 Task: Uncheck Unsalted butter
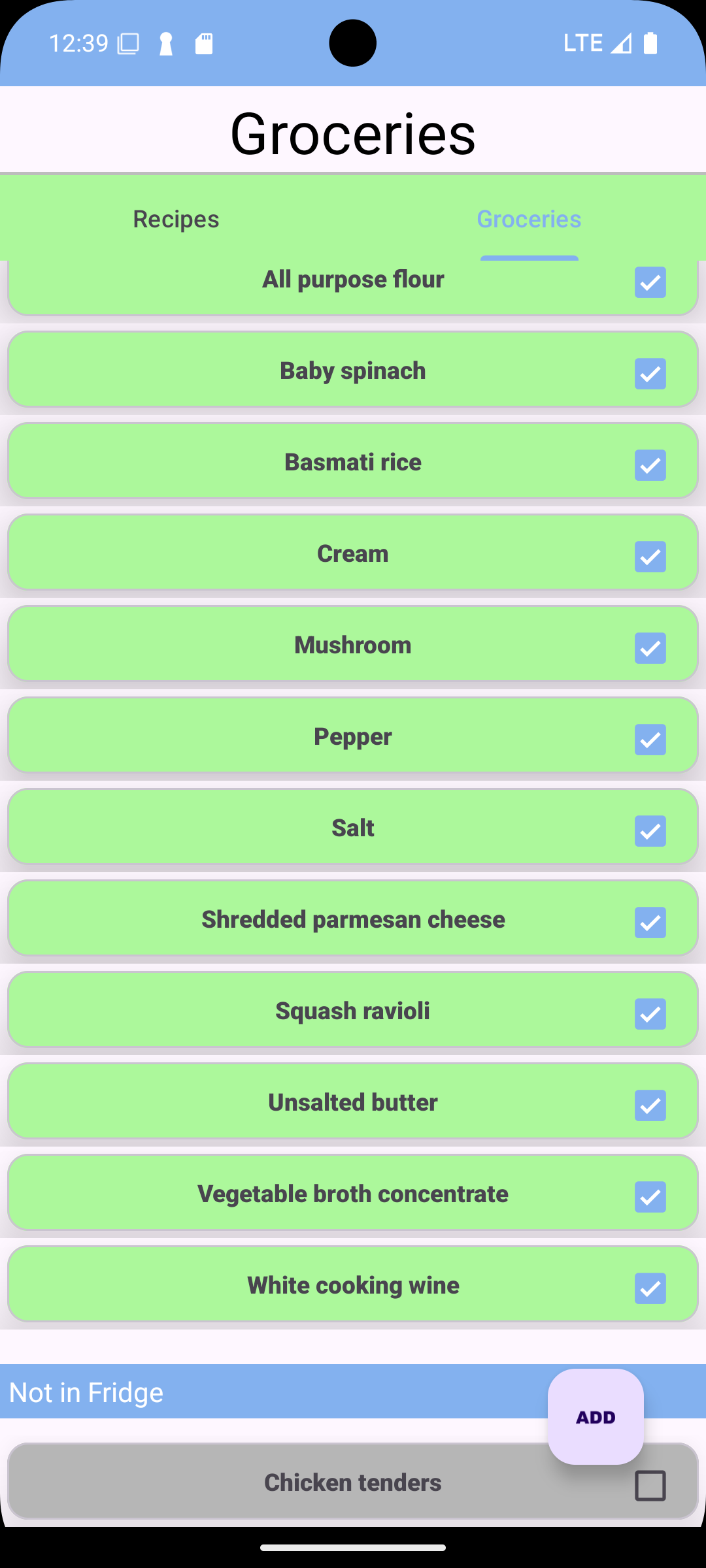(x=650, y=1105)
